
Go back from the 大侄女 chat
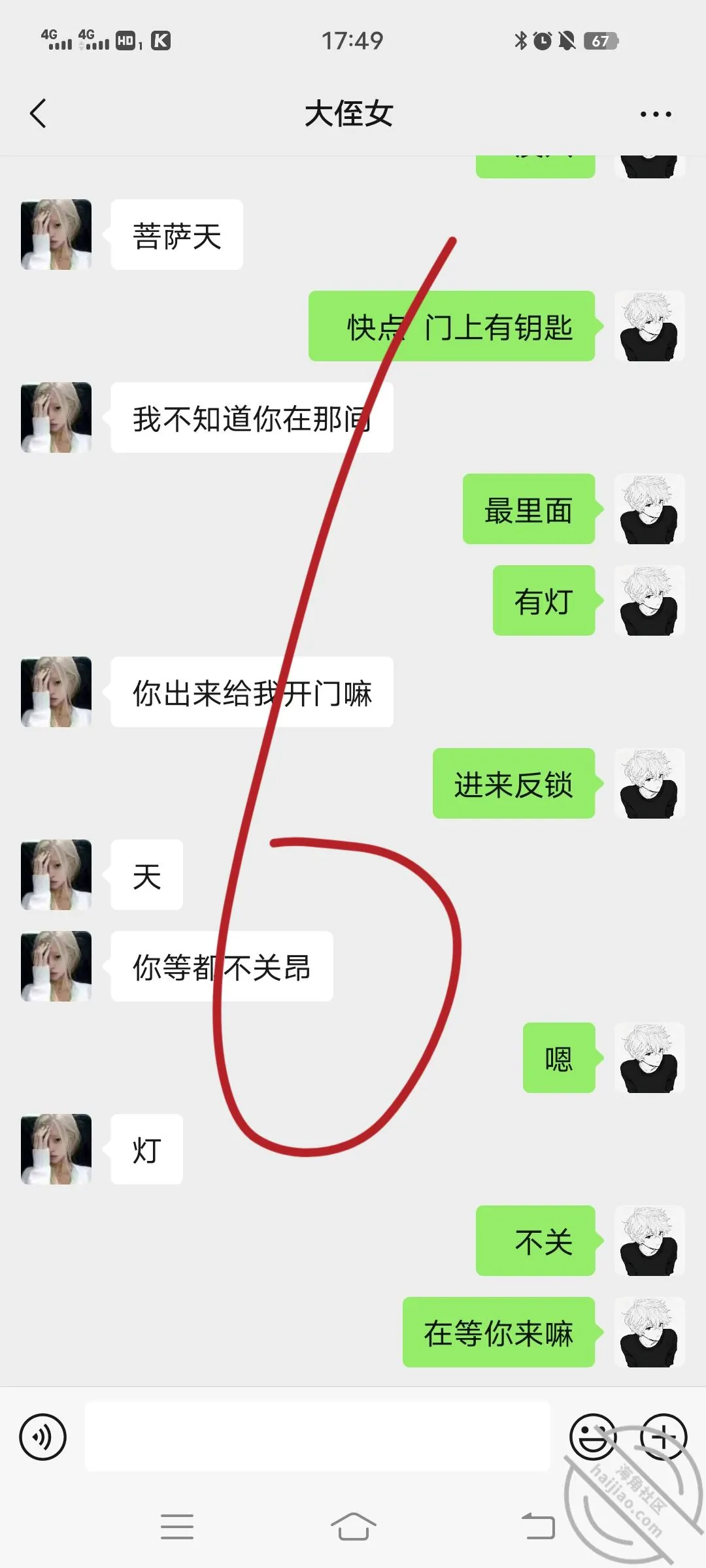click(x=39, y=114)
